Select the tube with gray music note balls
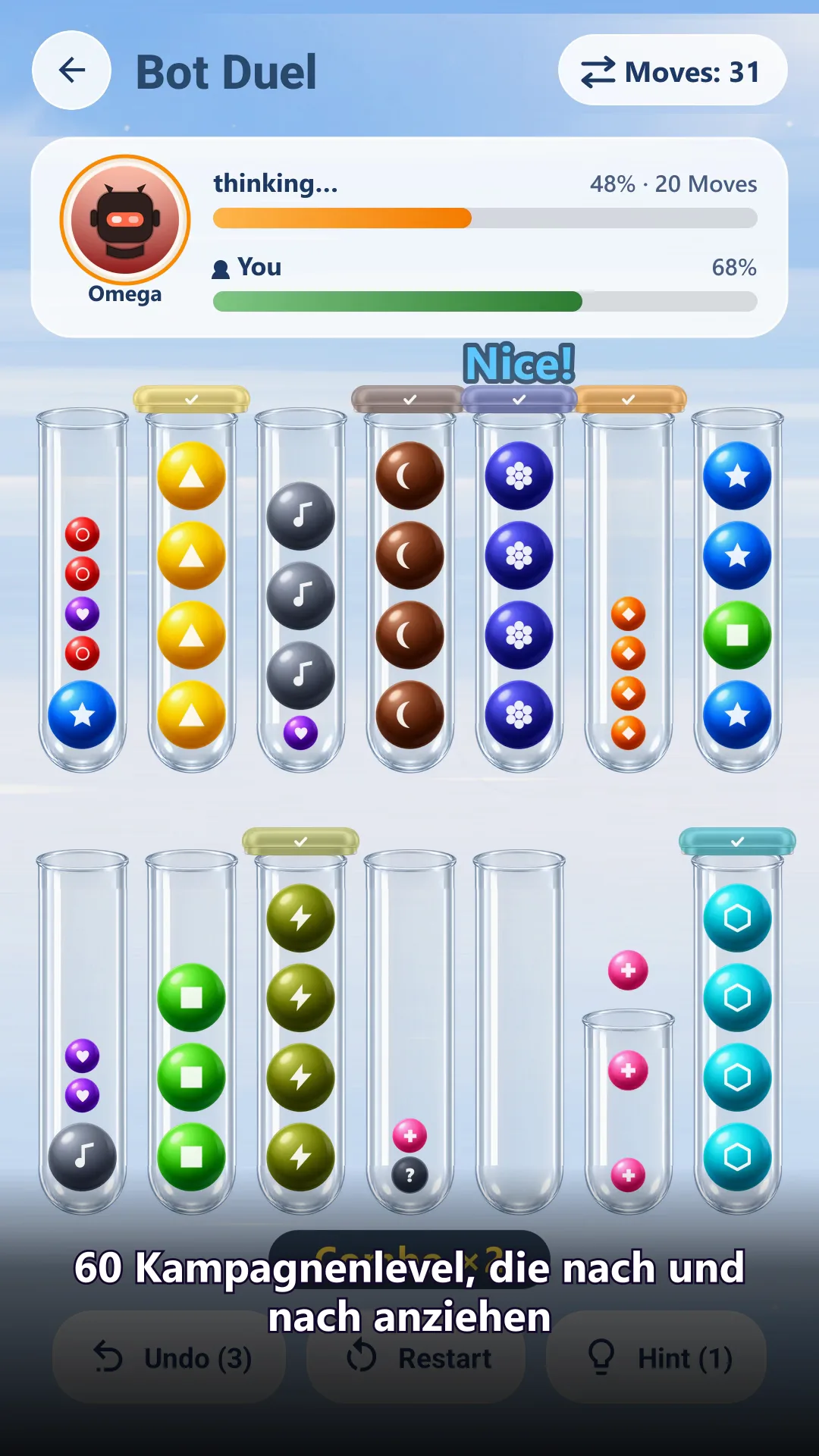The height and width of the screenshot is (1456, 819). coord(301,591)
